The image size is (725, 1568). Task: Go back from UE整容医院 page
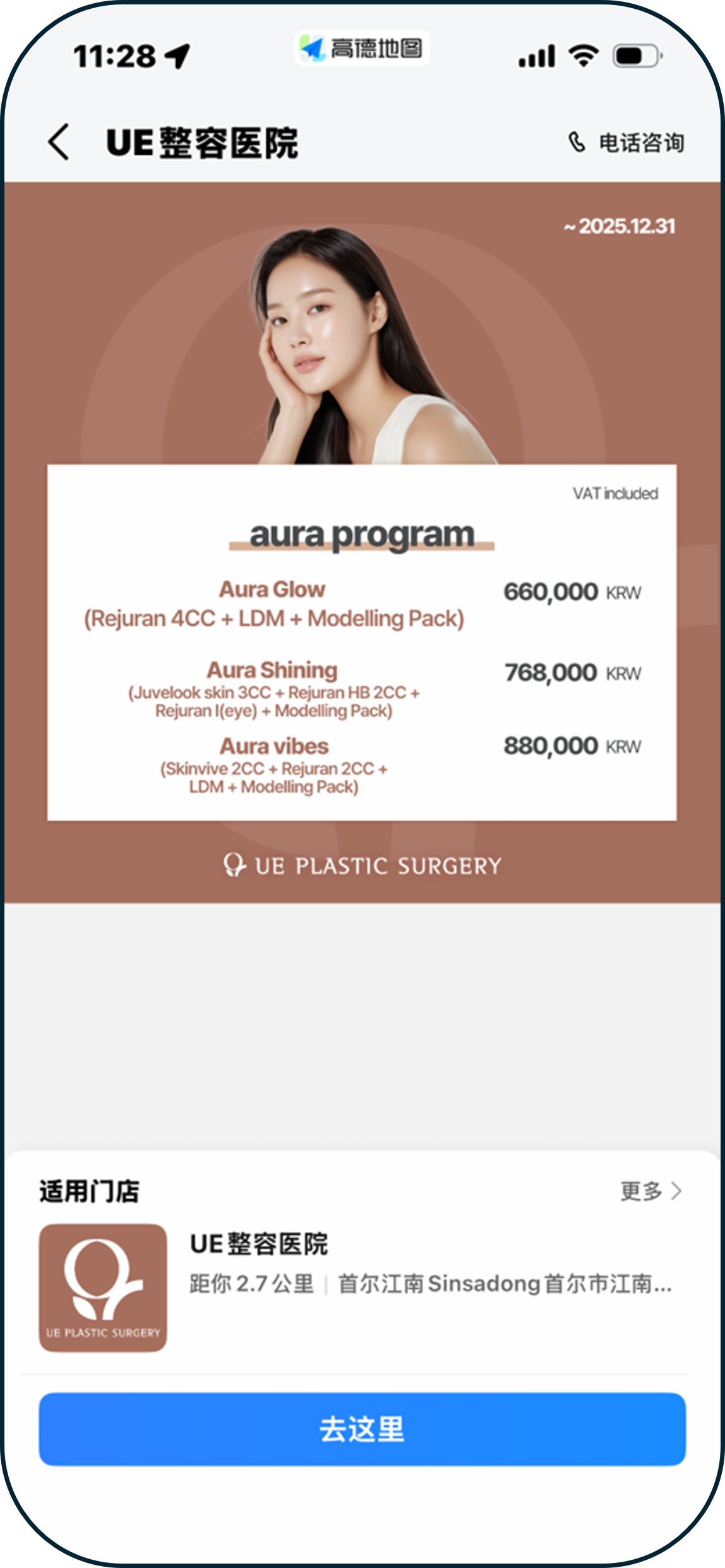tap(58, 142)
